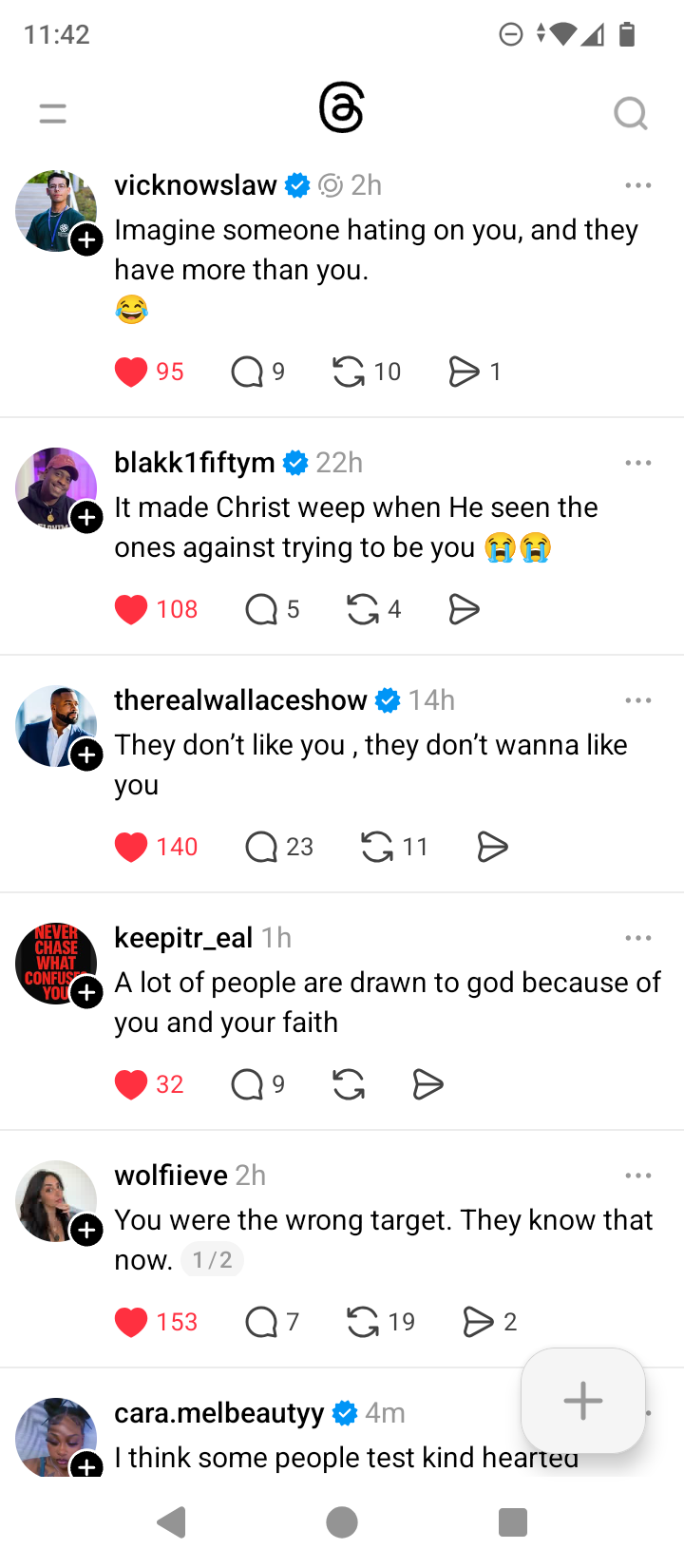Open the 1/2 thread indicator on wolfiieve's post

tap(212, 1260)
